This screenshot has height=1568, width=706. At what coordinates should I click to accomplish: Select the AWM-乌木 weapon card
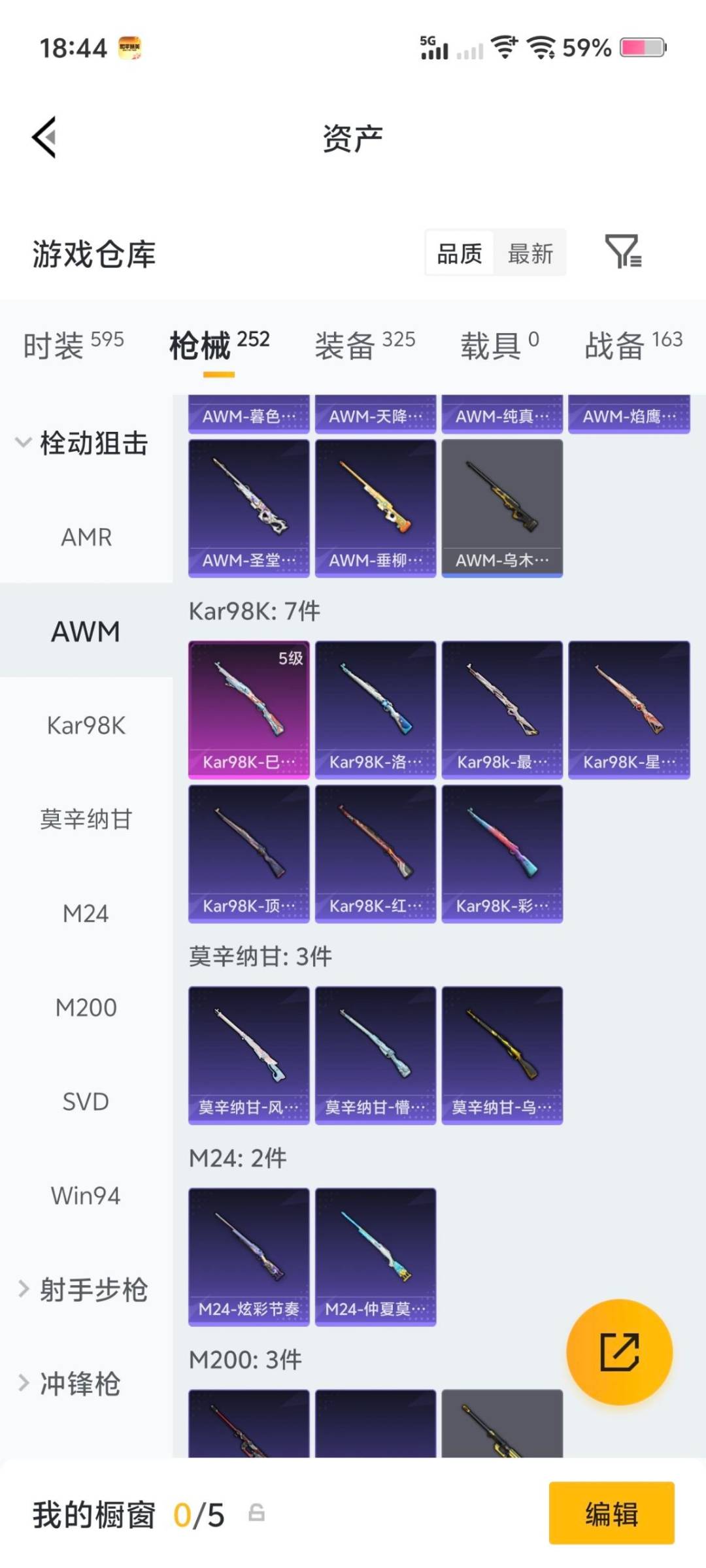[501, 506]
